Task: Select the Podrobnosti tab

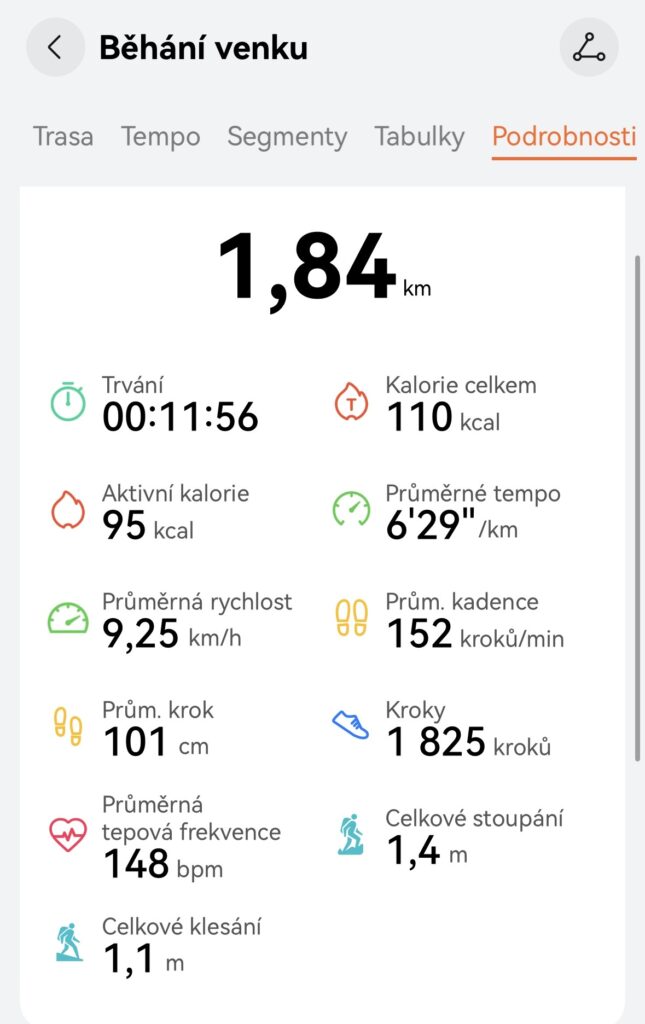Action: click(564, 136)
